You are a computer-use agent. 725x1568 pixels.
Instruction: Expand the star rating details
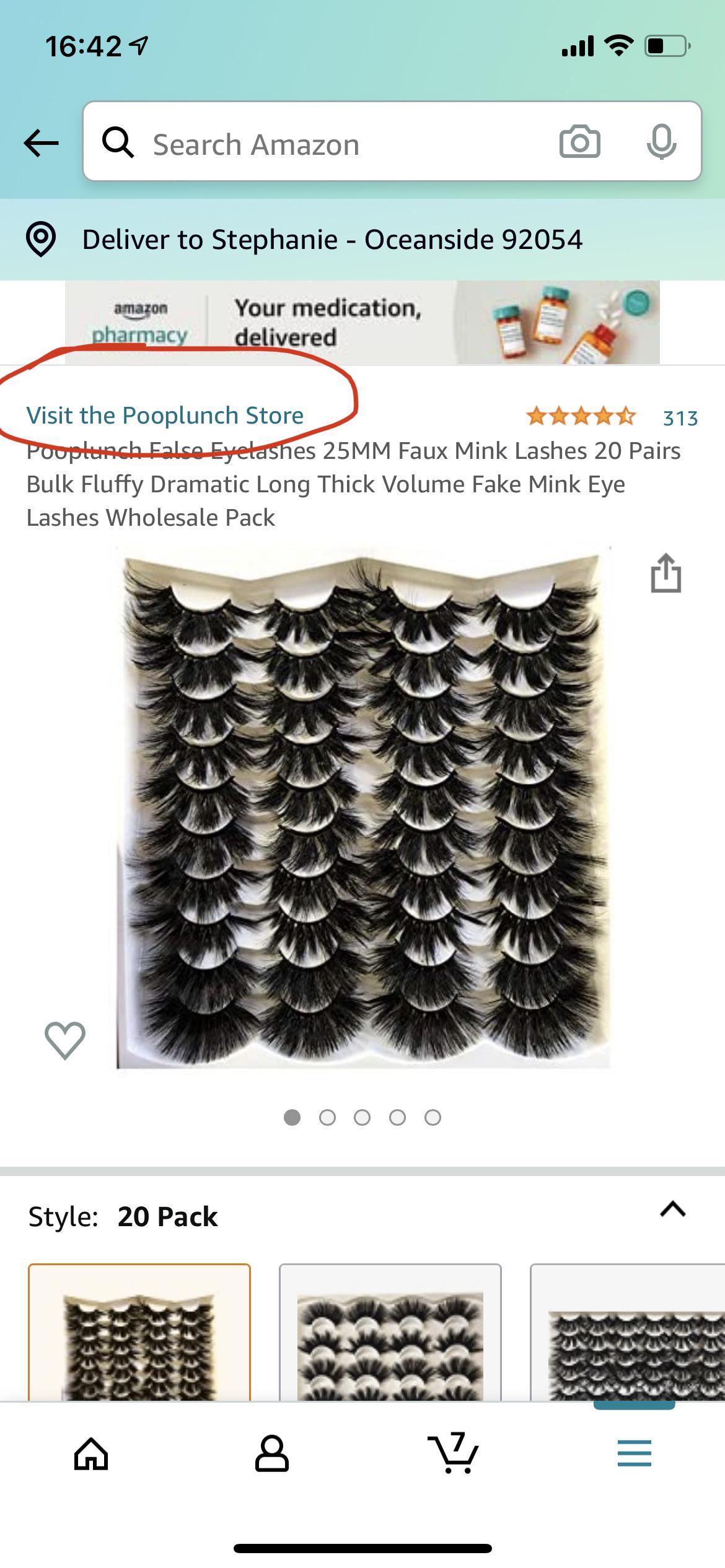pos(581,416)
